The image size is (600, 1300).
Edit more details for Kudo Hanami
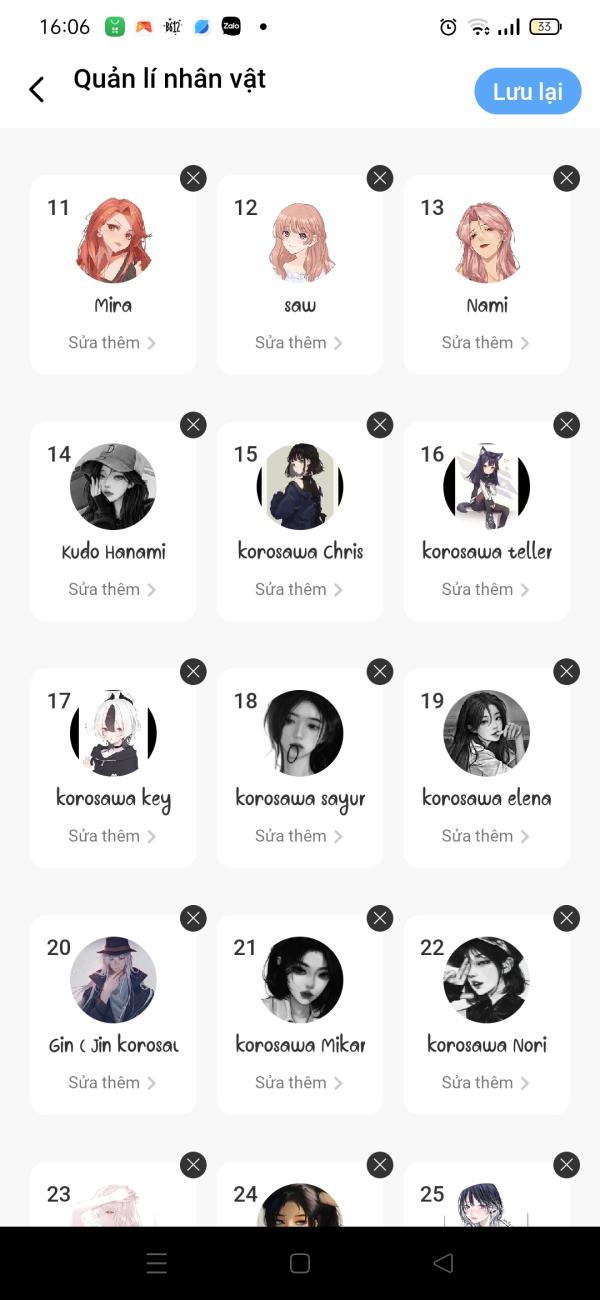point(112,590)
